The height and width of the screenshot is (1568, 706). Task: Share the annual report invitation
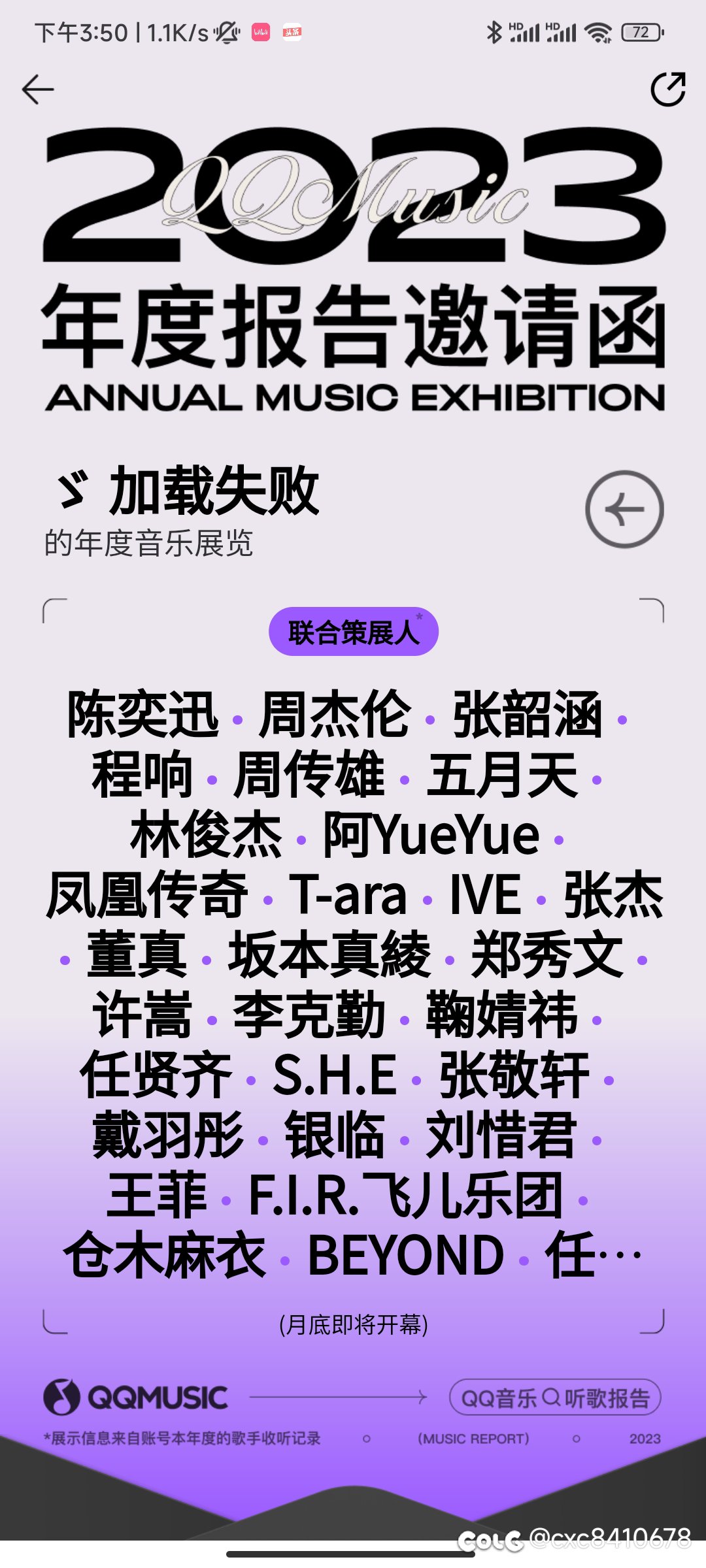click(x=668, y=90)
